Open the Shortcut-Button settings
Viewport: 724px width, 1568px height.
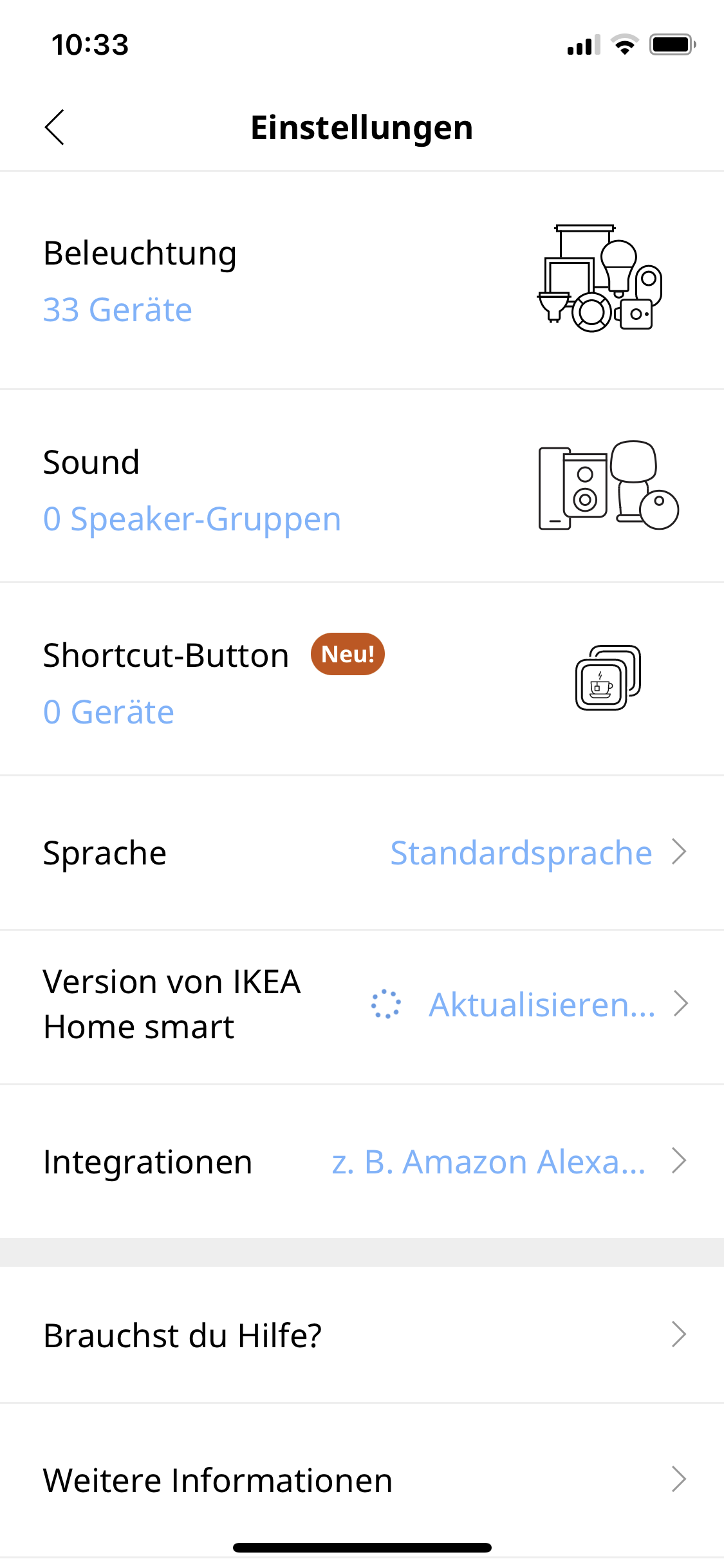click(362, 679)
